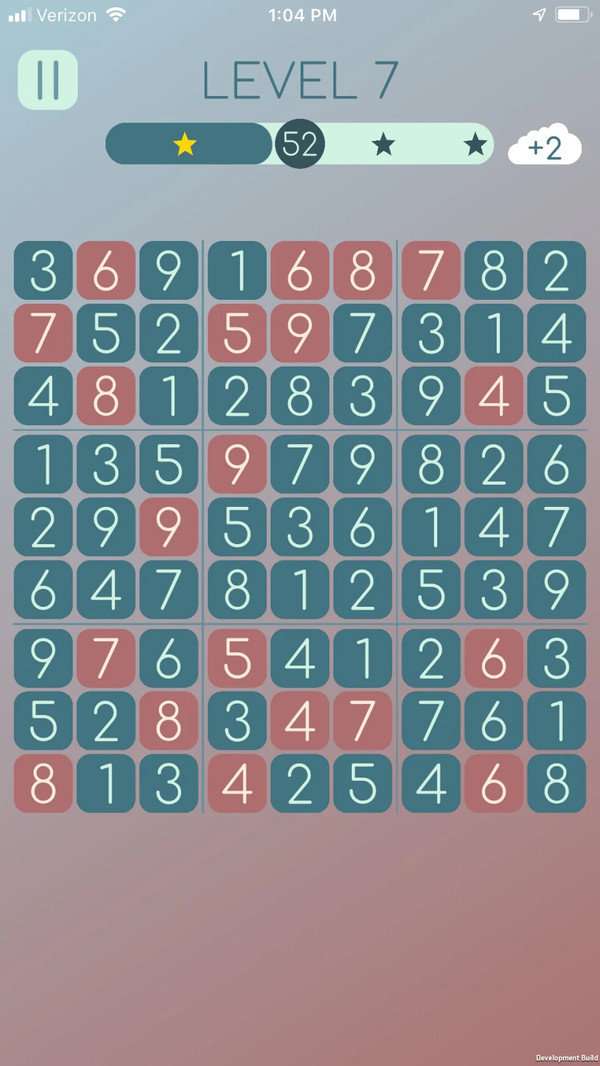
Task: Tap the red 6 tile between 4 and 8
Action: pyautogui.click(x=493, y=783)
